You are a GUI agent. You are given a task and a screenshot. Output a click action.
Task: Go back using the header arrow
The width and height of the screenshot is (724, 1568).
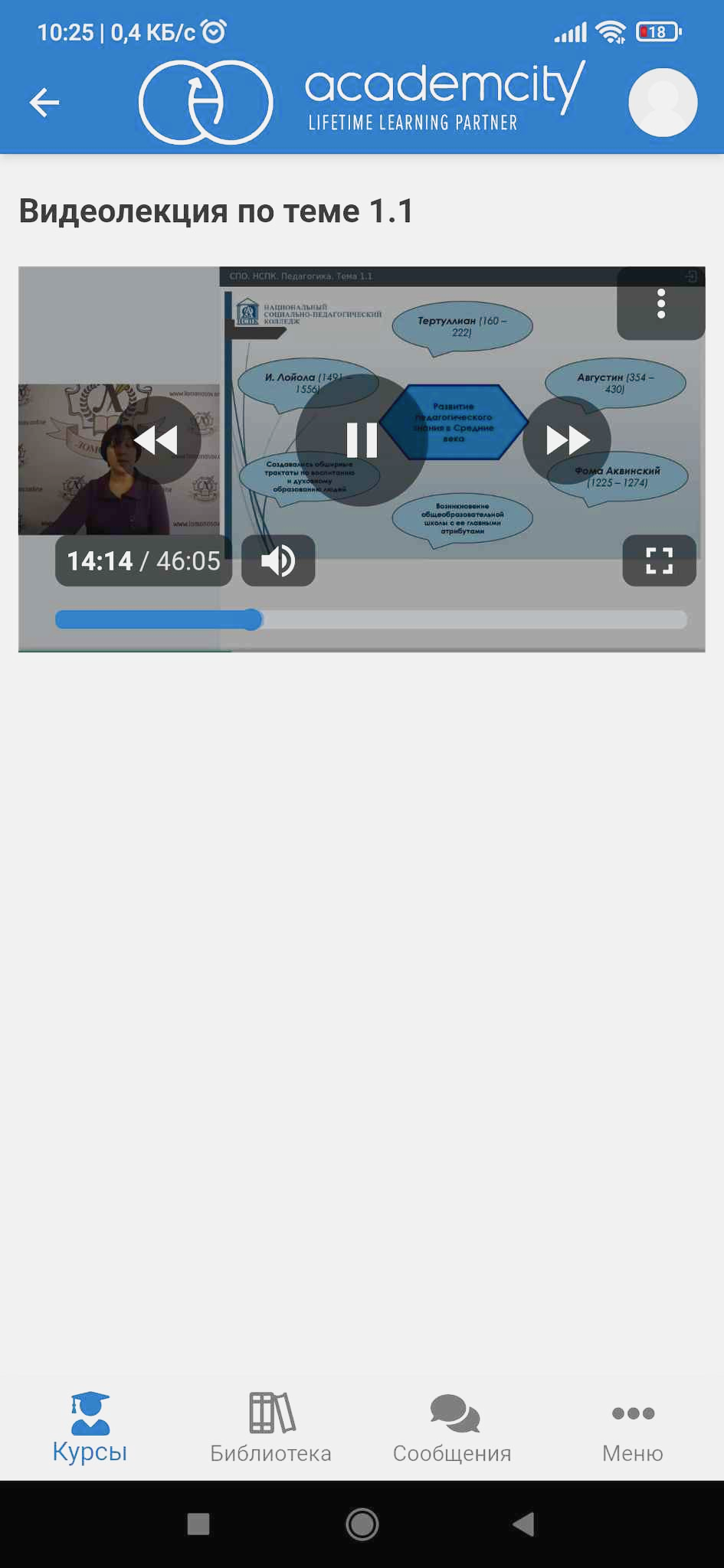pyautogui.click(x=44, y=102)
